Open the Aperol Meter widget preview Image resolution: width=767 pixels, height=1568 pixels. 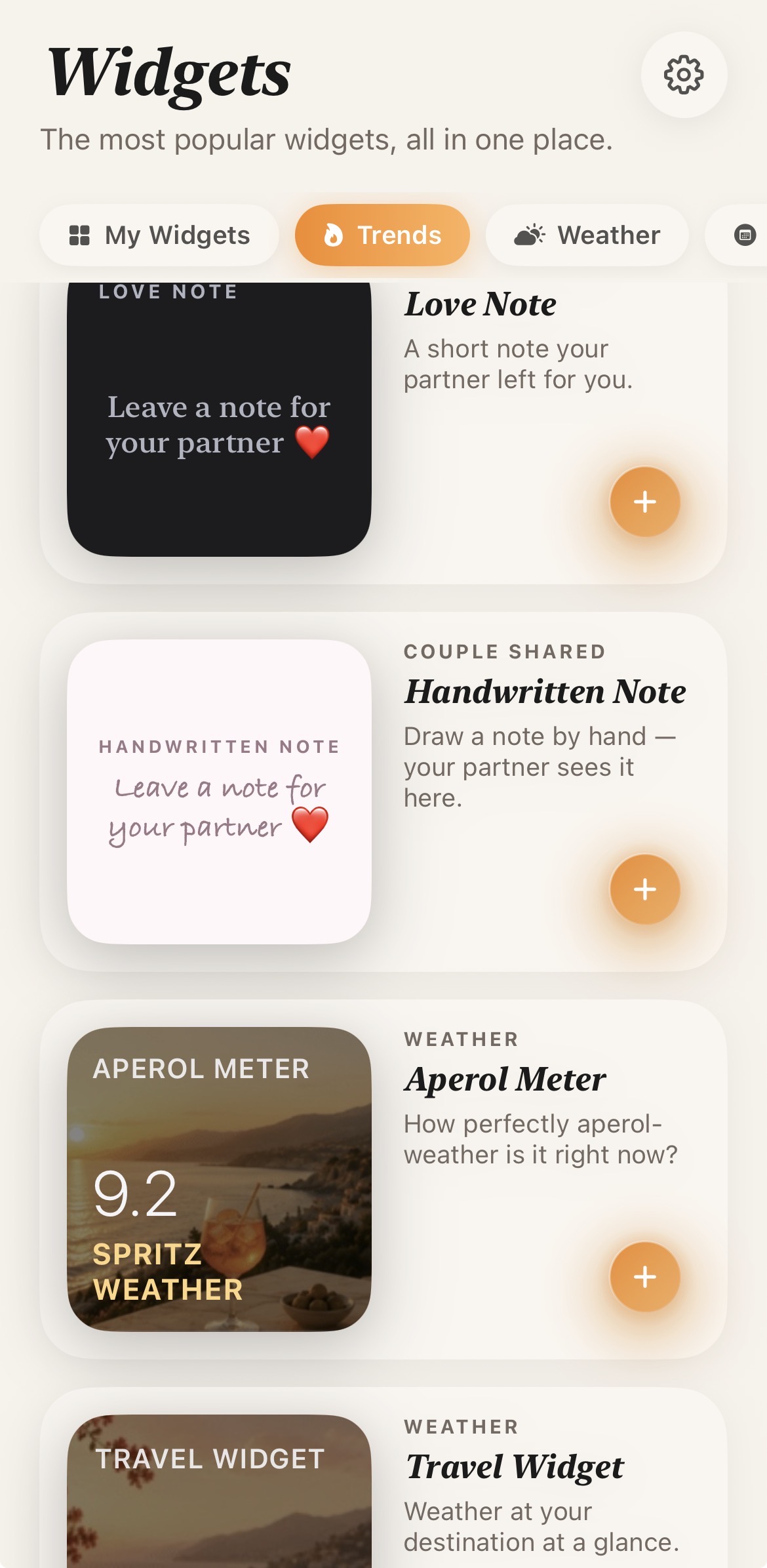click(x=219, y=1179)
